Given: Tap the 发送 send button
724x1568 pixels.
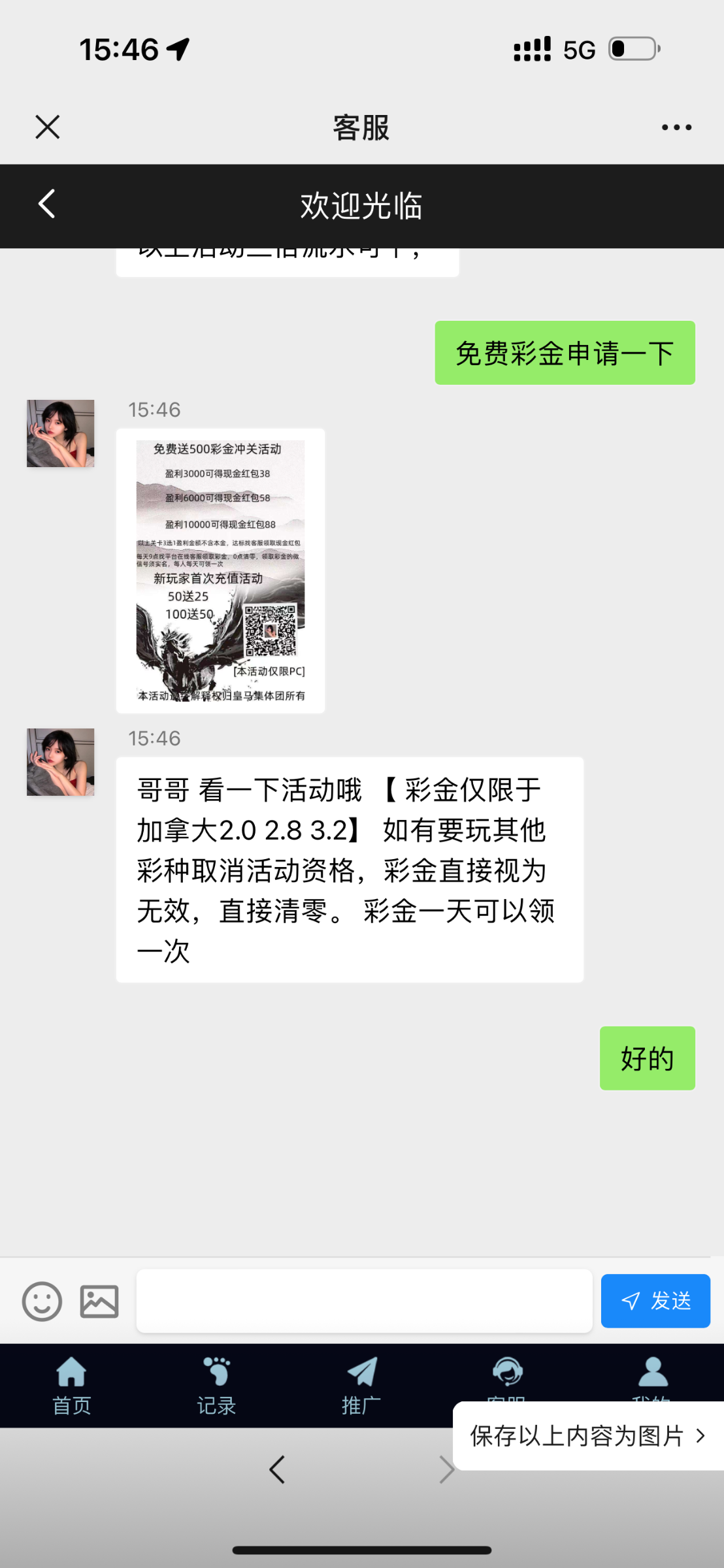Looking at the screenshot, I should coord(655,1301).
